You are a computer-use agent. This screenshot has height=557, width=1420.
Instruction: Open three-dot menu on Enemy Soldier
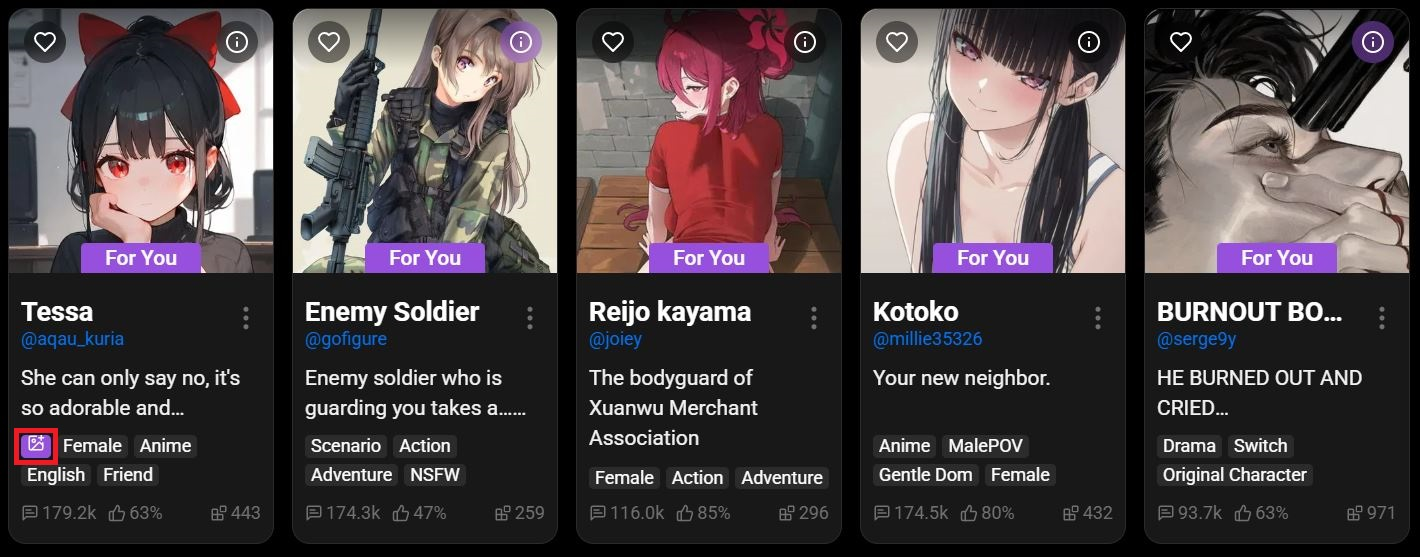point(530,318)
